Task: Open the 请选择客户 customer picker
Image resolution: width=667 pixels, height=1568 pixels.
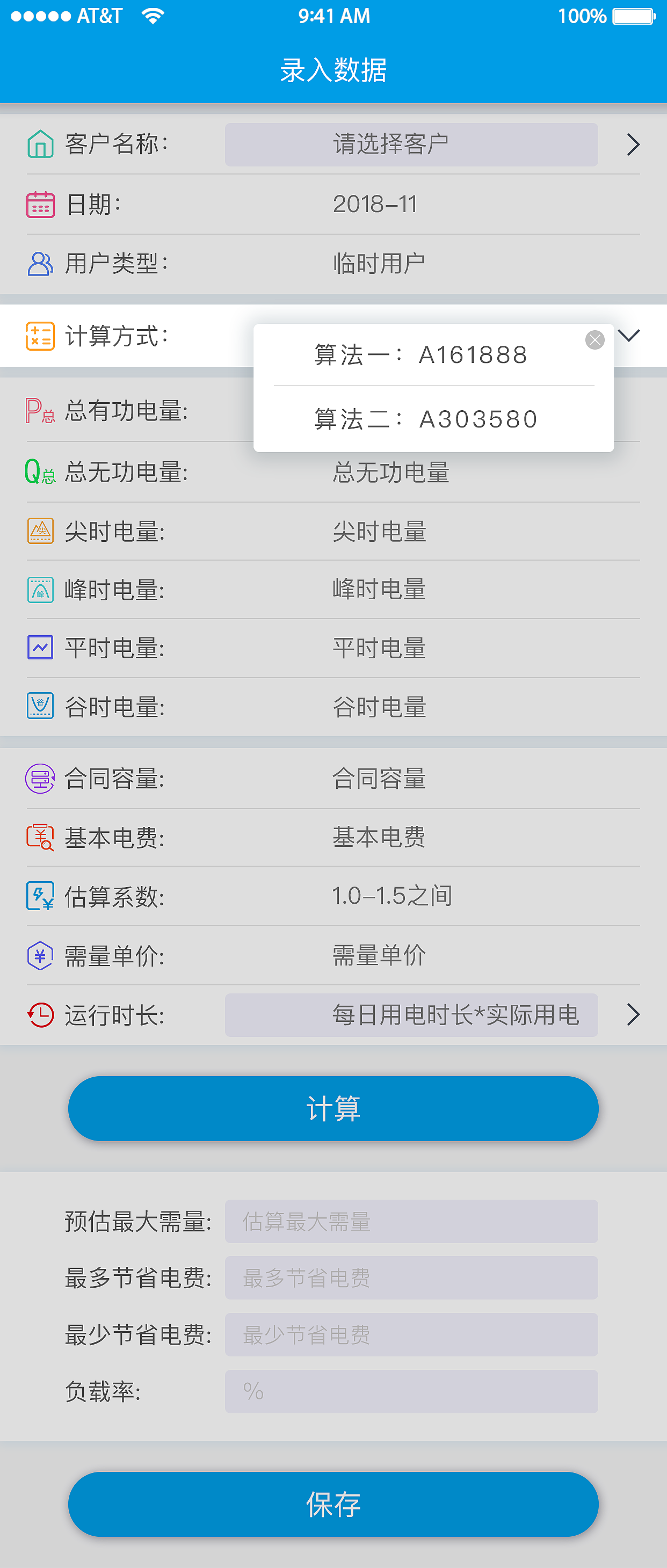Action: (411, 145)
